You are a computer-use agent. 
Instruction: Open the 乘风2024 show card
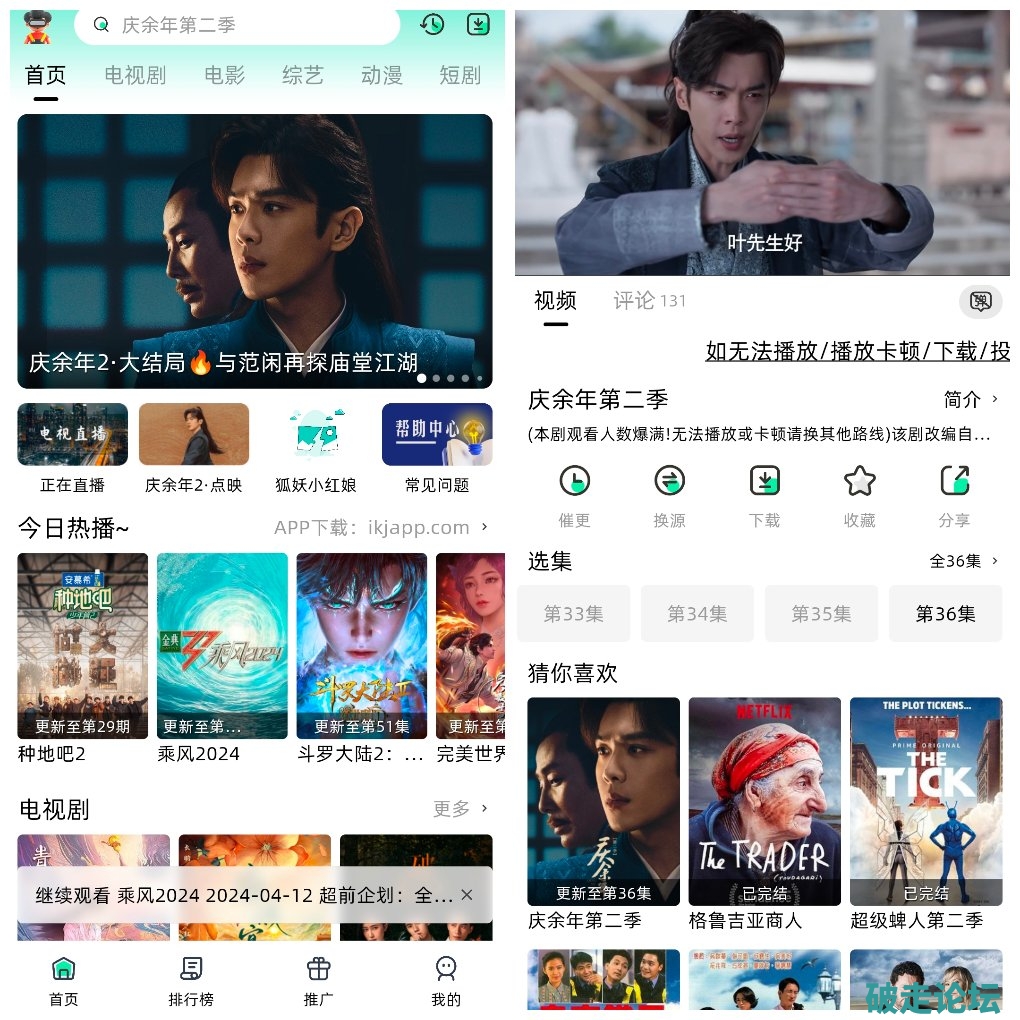pos(222,657)
